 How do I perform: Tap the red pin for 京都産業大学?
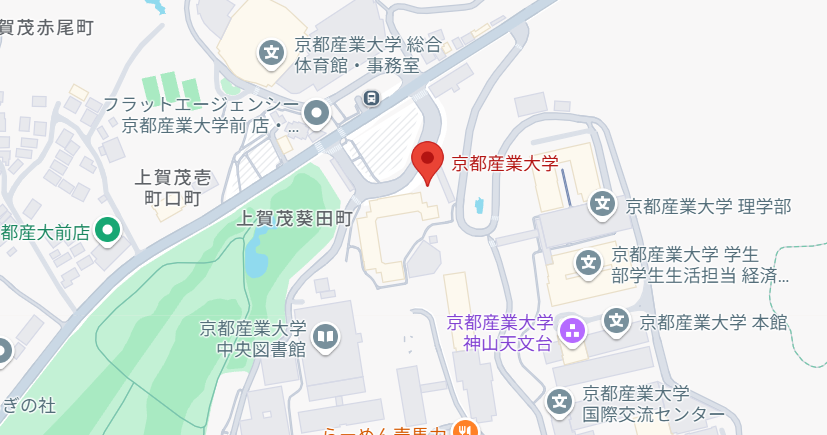tap(428, 160)
